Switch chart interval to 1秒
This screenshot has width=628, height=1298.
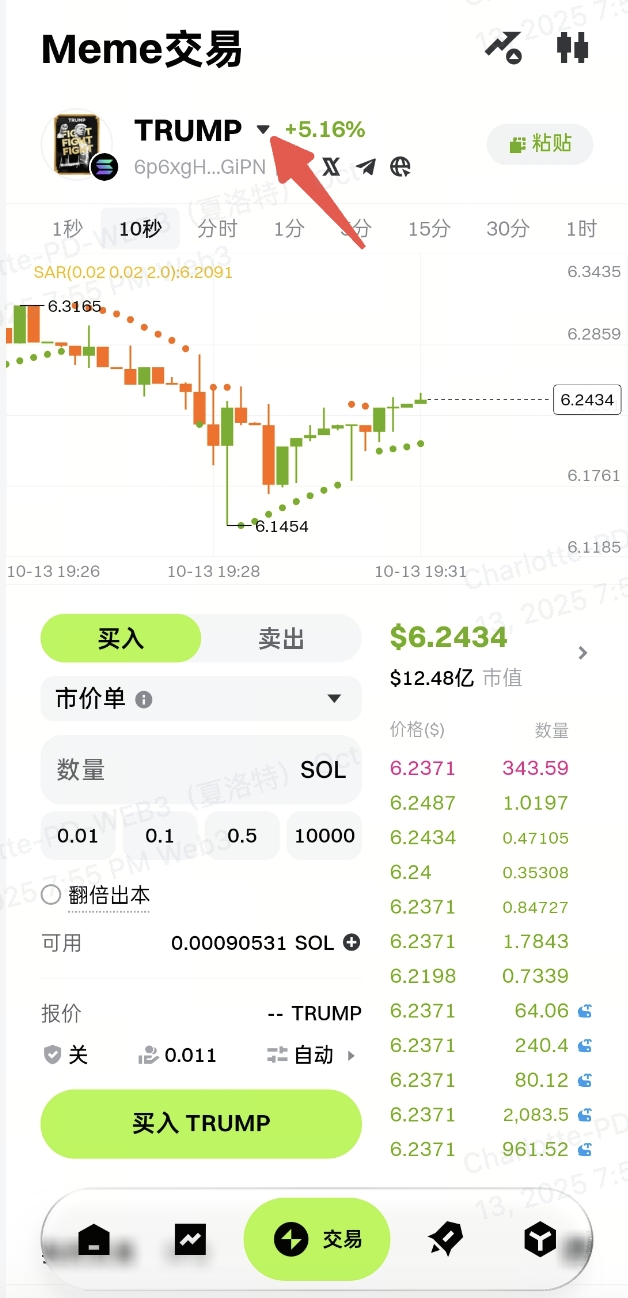coord(67,229)
